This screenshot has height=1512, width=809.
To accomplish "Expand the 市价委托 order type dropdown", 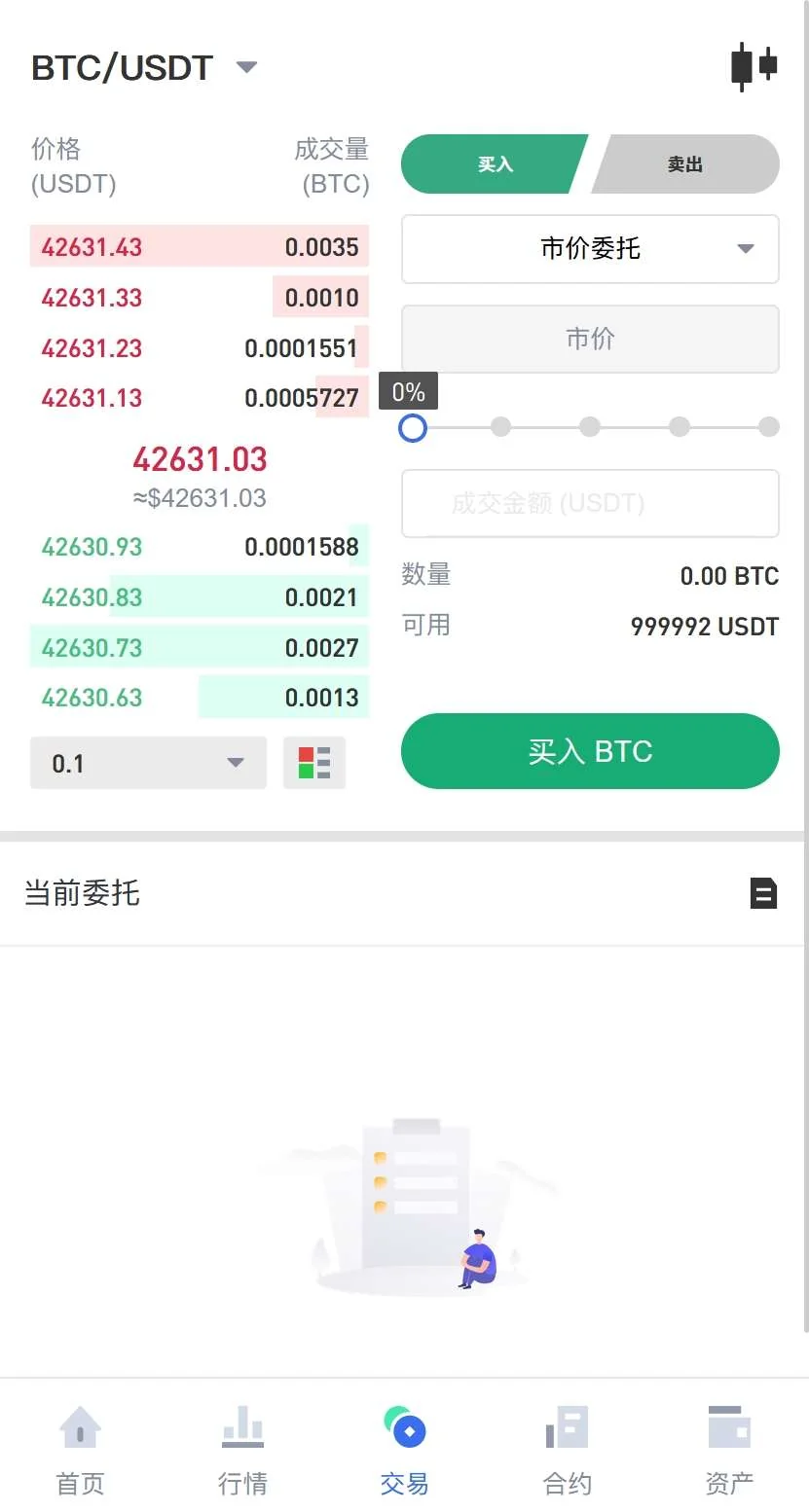I will point(590,249).
